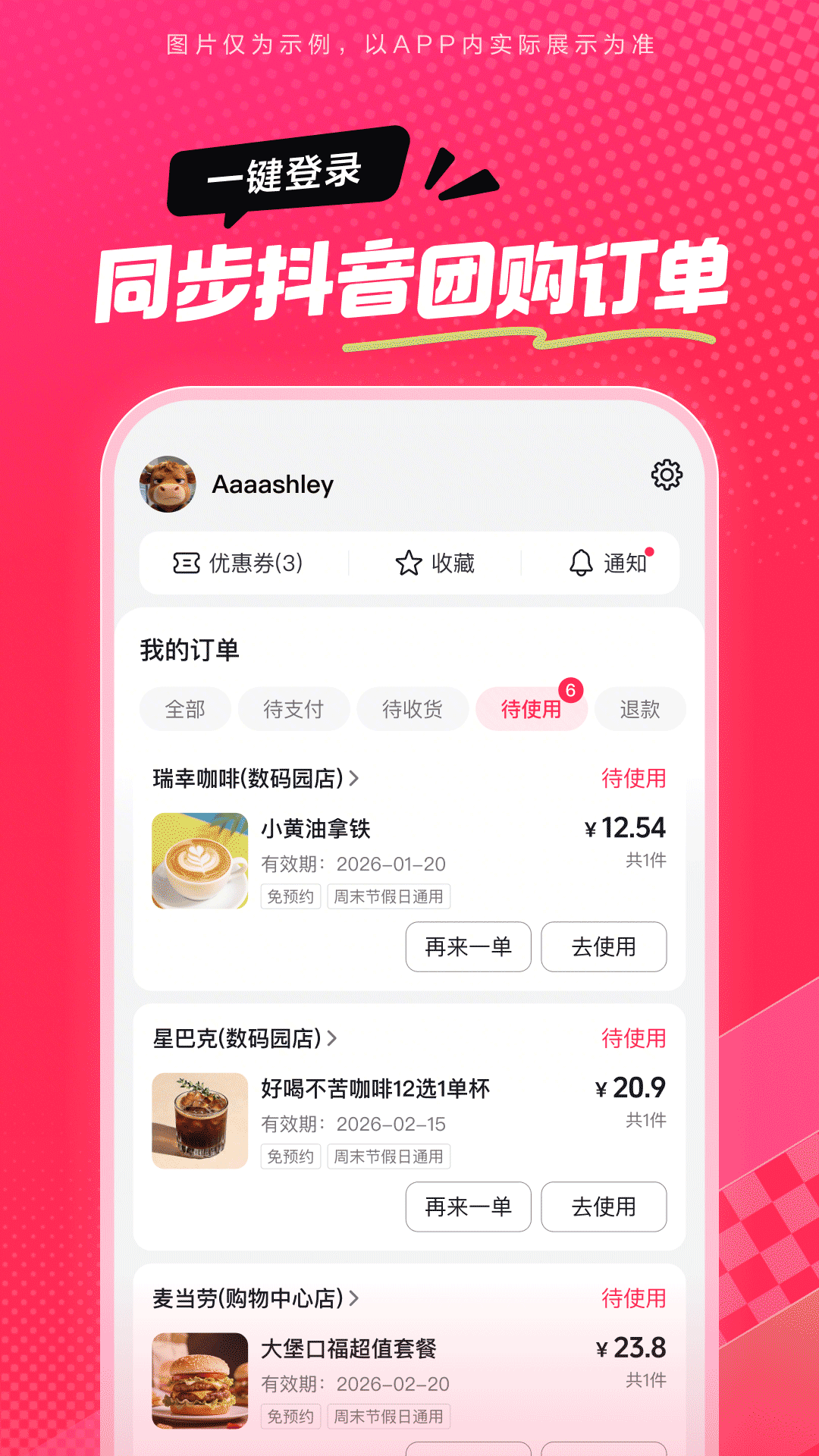Click 去使用 on the Starbucks order

[604, 1207]
